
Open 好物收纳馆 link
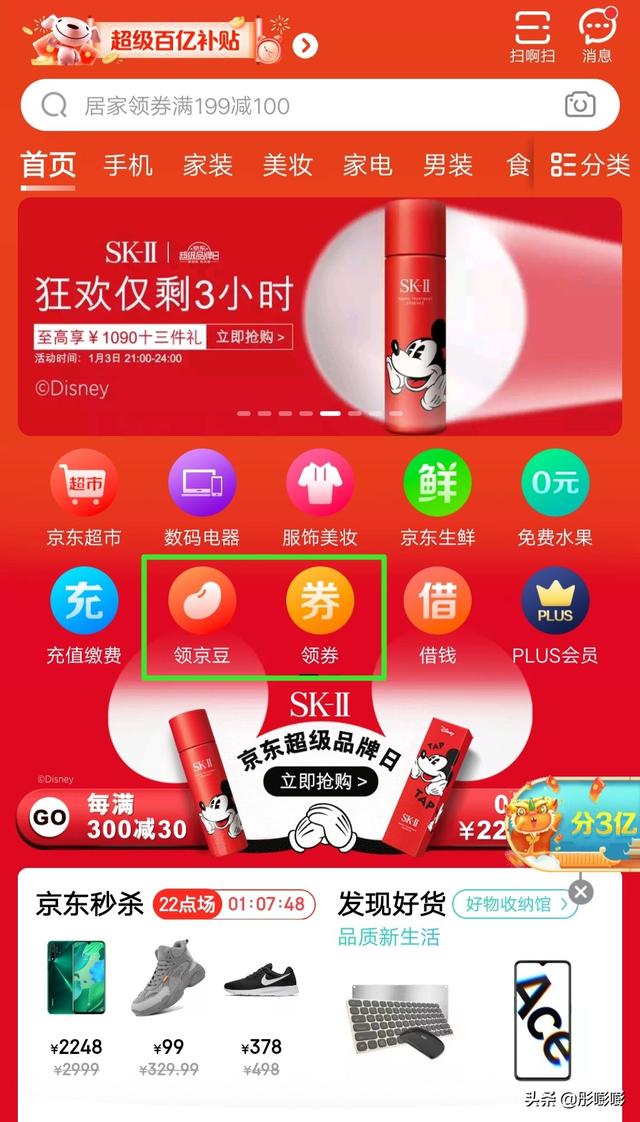[515, 905]
